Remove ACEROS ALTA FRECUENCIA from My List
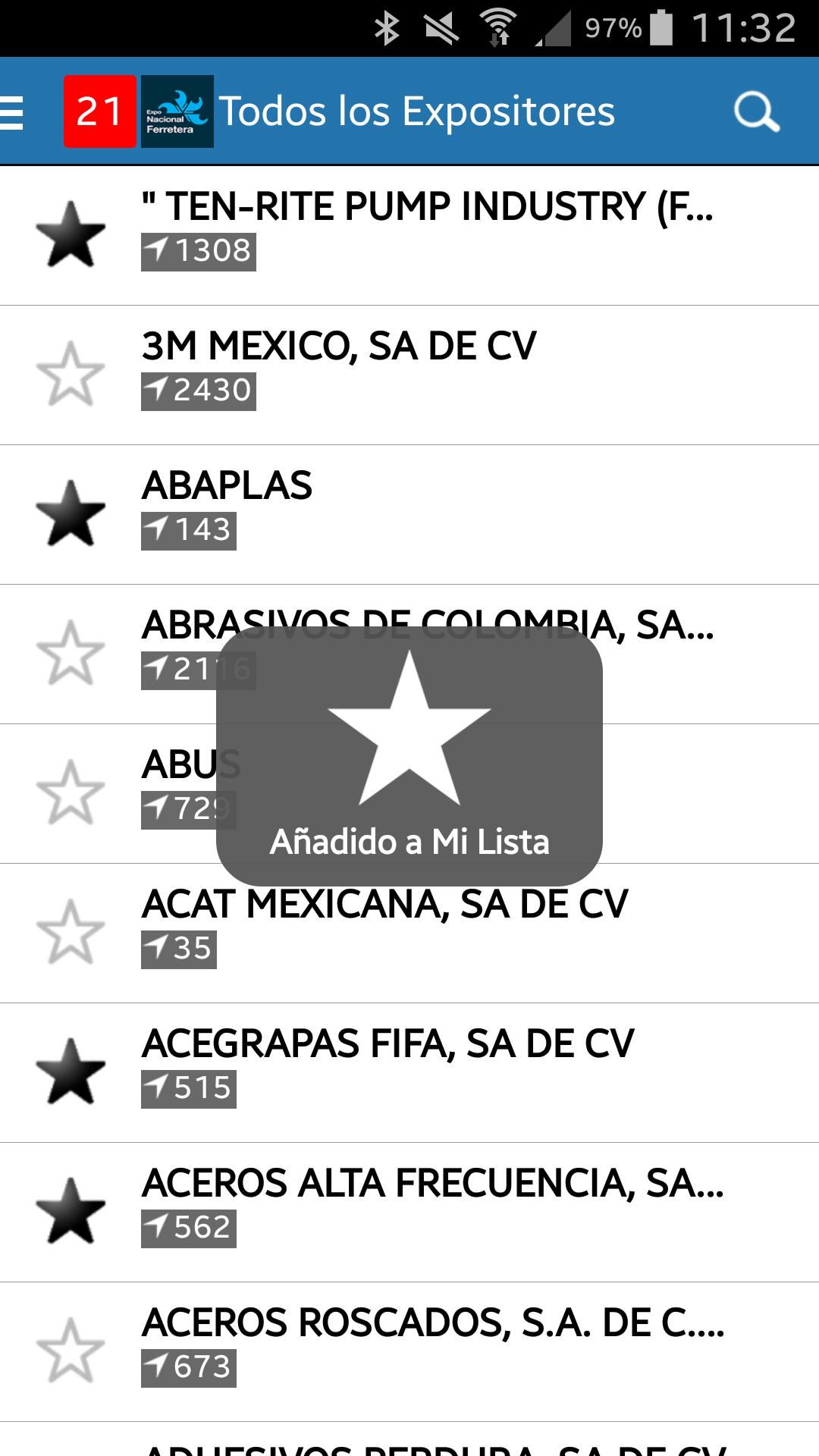Image resolution: width=819 pixels, height=1456 pixels. coord(71,1211)
